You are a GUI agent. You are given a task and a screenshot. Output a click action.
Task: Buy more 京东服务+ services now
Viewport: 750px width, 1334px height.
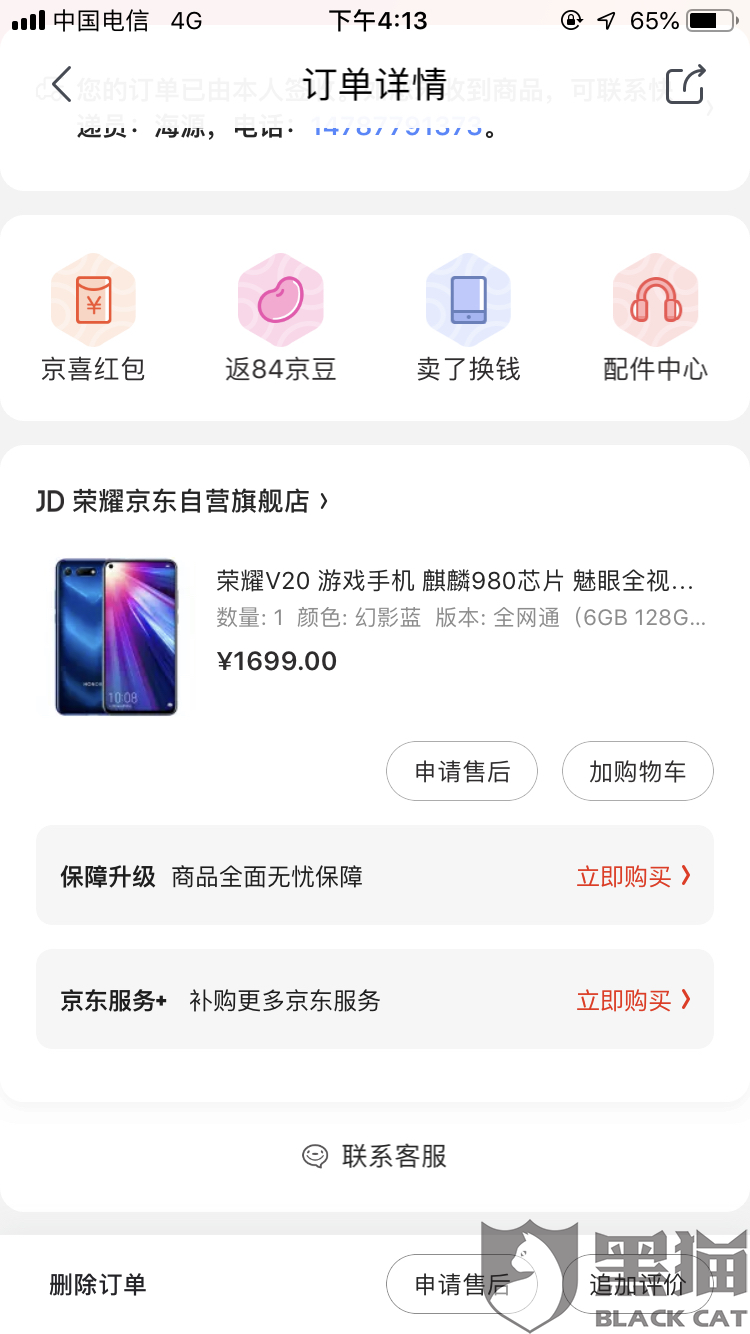pyautogui.click(x=633, y=1000)
